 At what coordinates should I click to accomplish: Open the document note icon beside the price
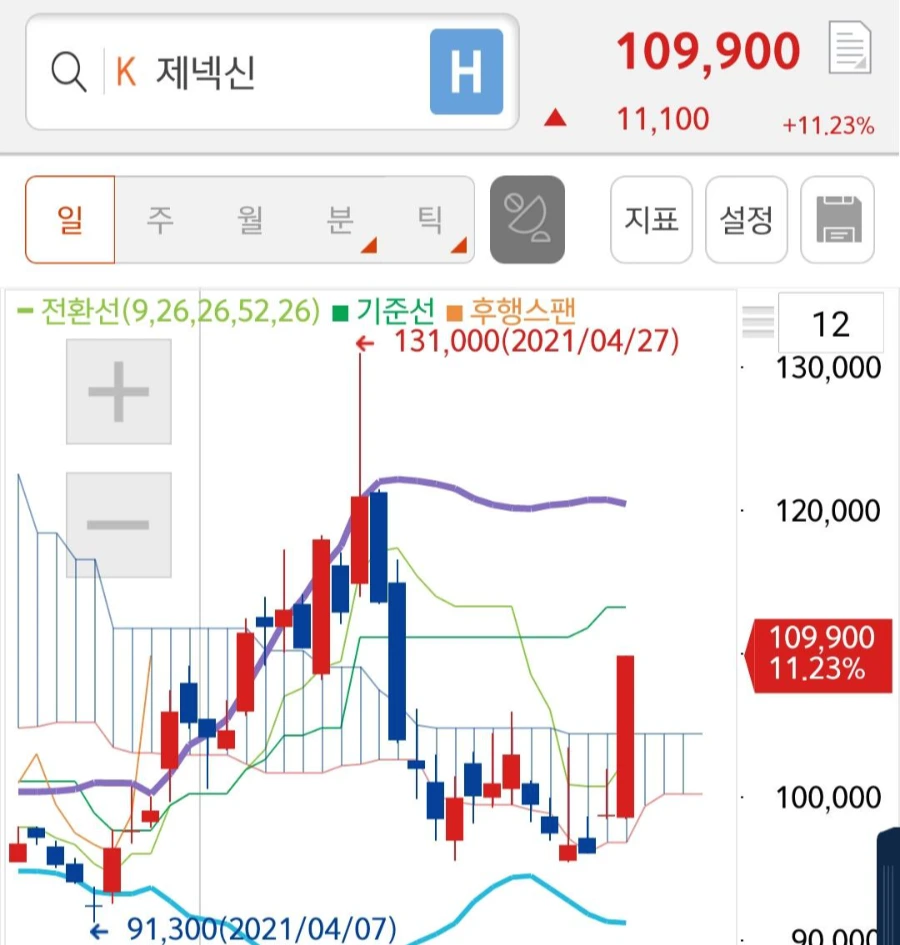(849, 48)
